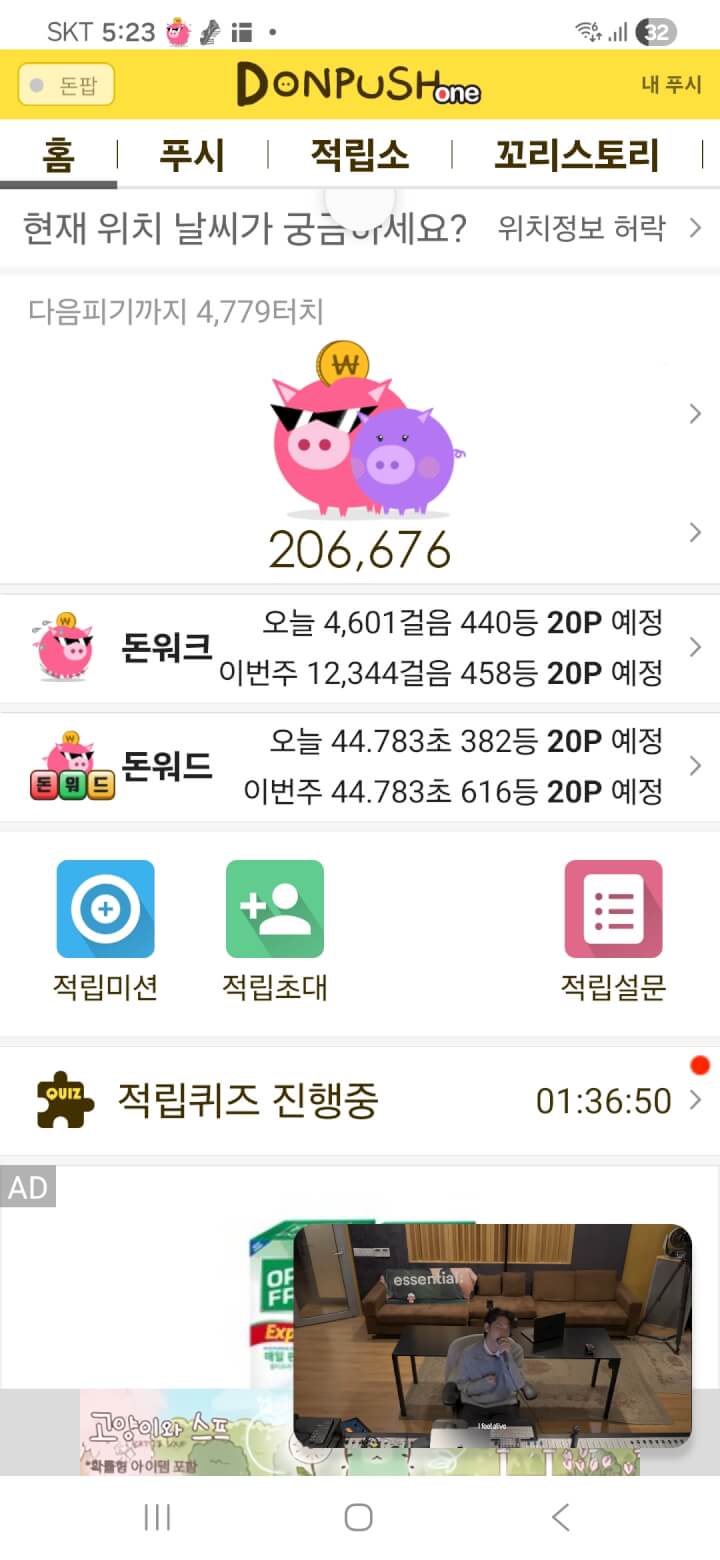Open the 적립퀴즈 진행중 quiz row
The image size is (720, 1560).
tap(360, 1101)
